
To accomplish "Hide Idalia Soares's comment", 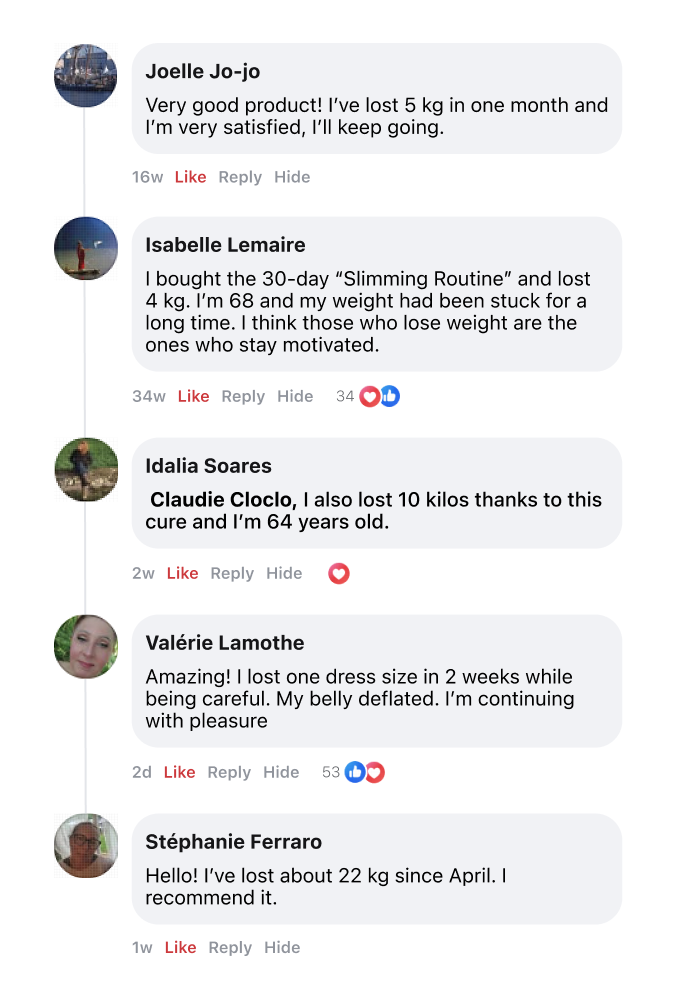I will [x=284, y=573].
